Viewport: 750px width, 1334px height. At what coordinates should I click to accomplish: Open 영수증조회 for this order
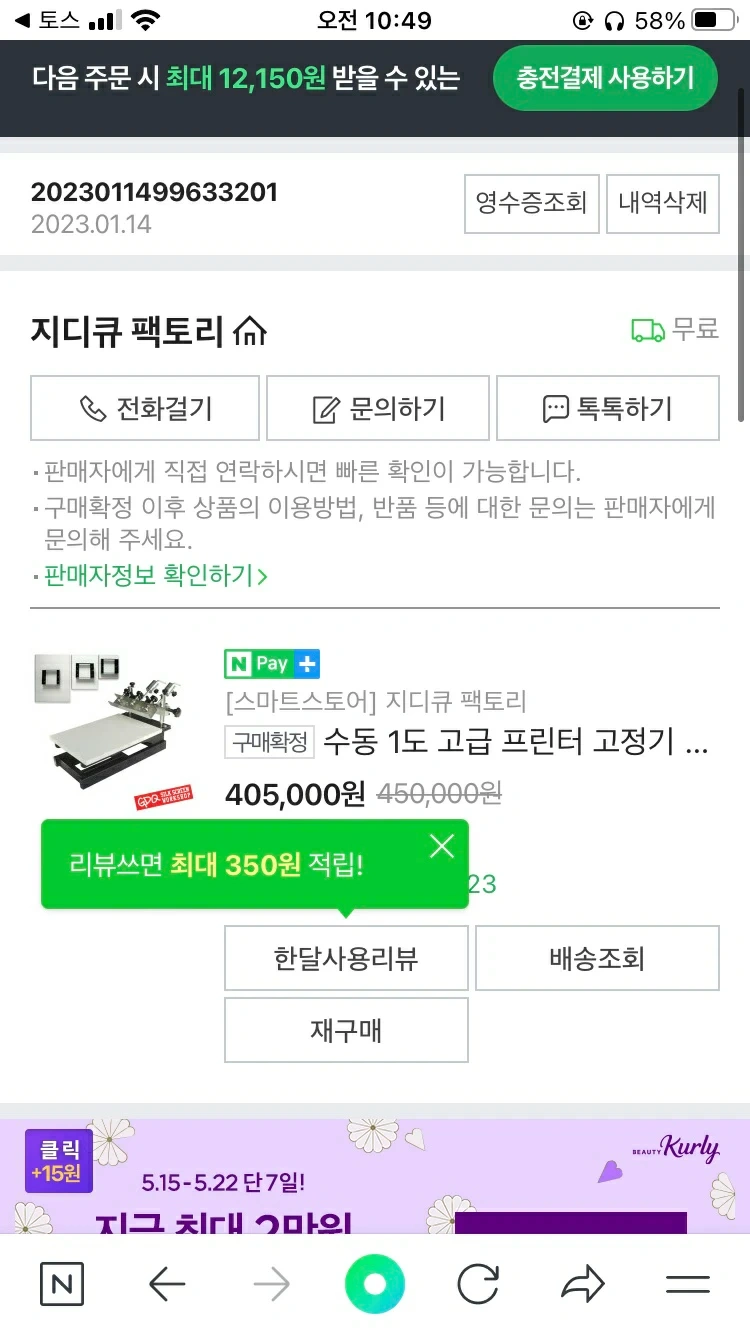(x=530, y=204)
